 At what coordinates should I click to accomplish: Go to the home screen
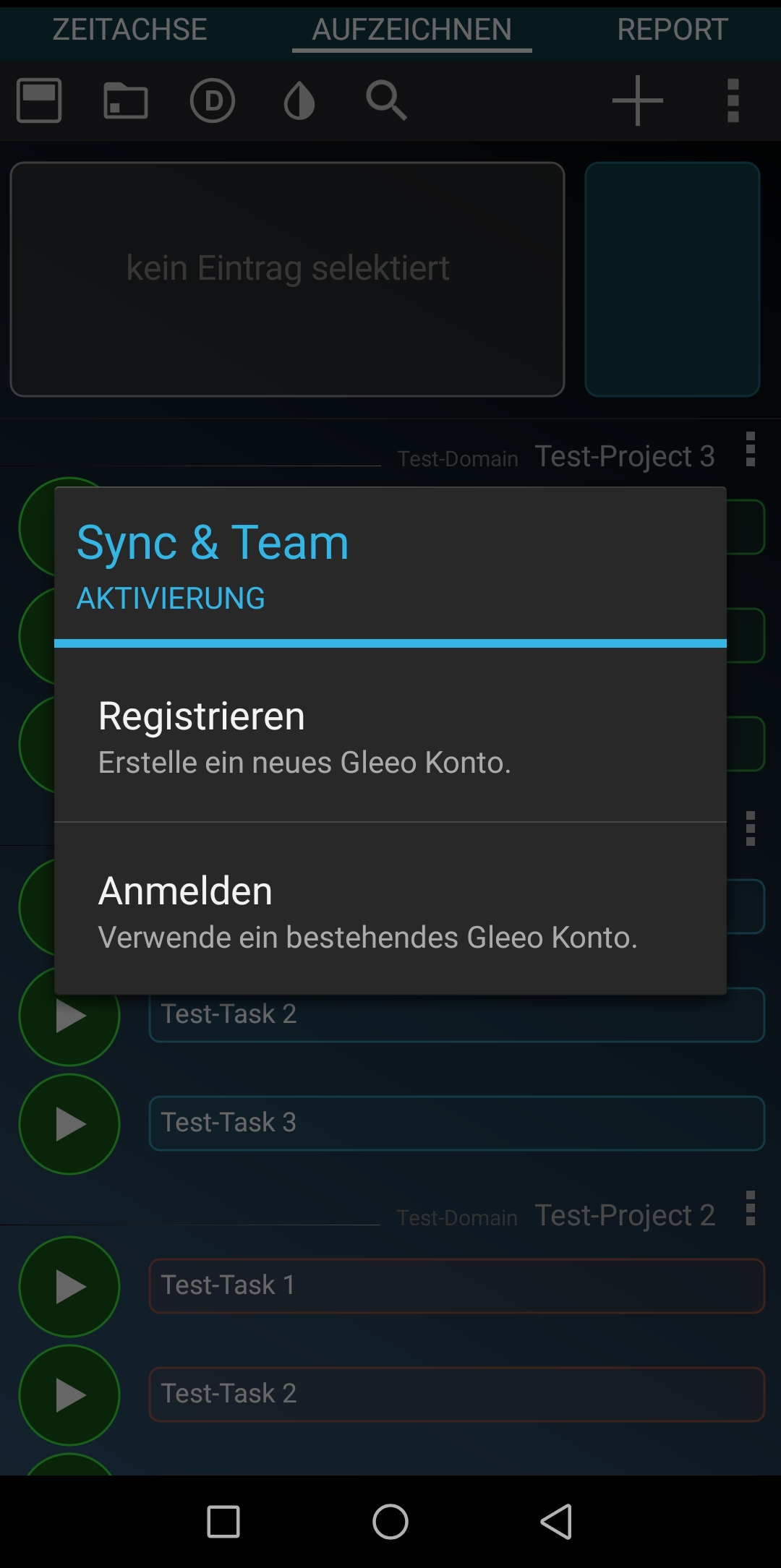click(390, 1522)
